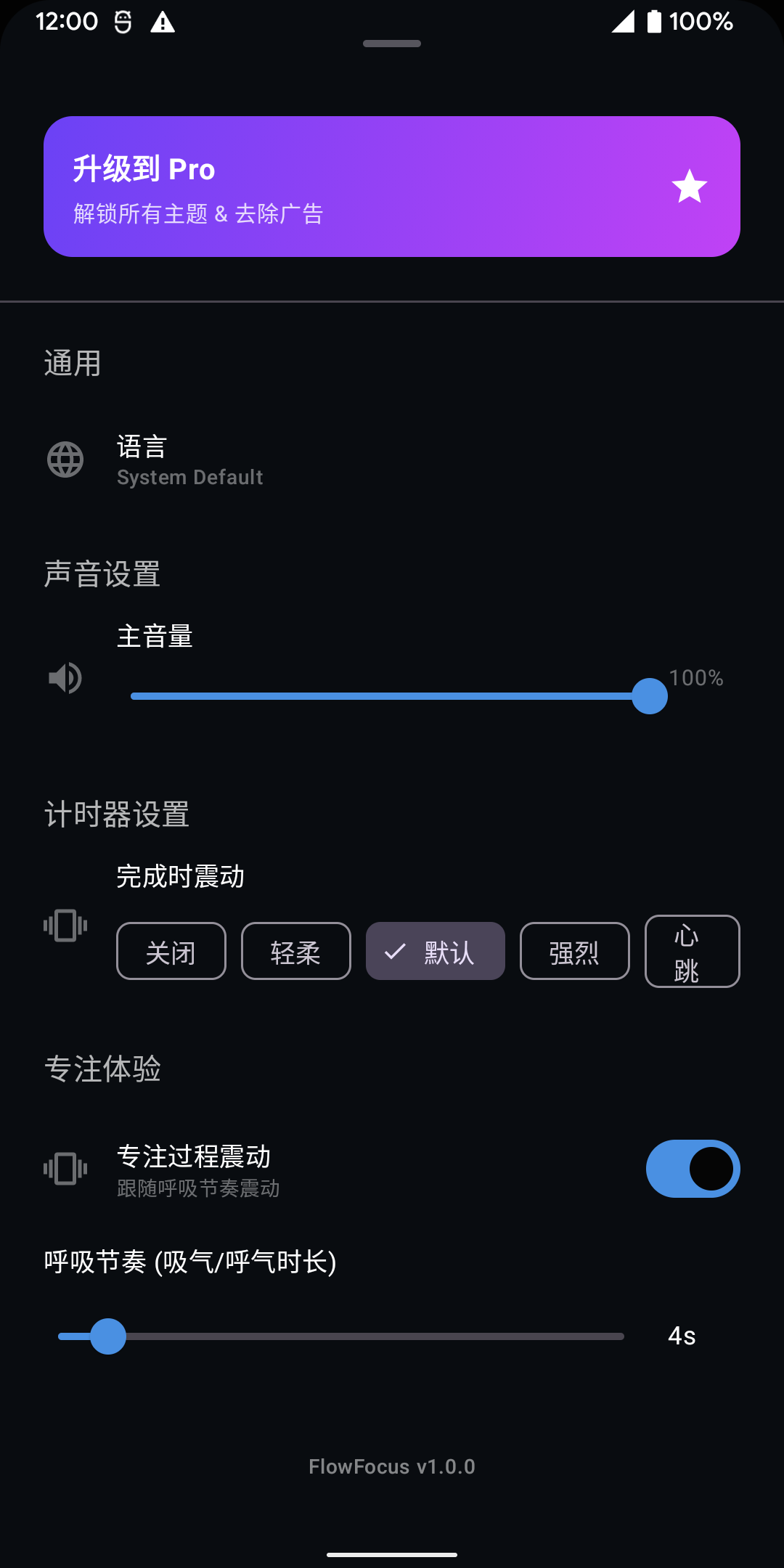Tap the star icon on the Pro banner

(689, 186)
